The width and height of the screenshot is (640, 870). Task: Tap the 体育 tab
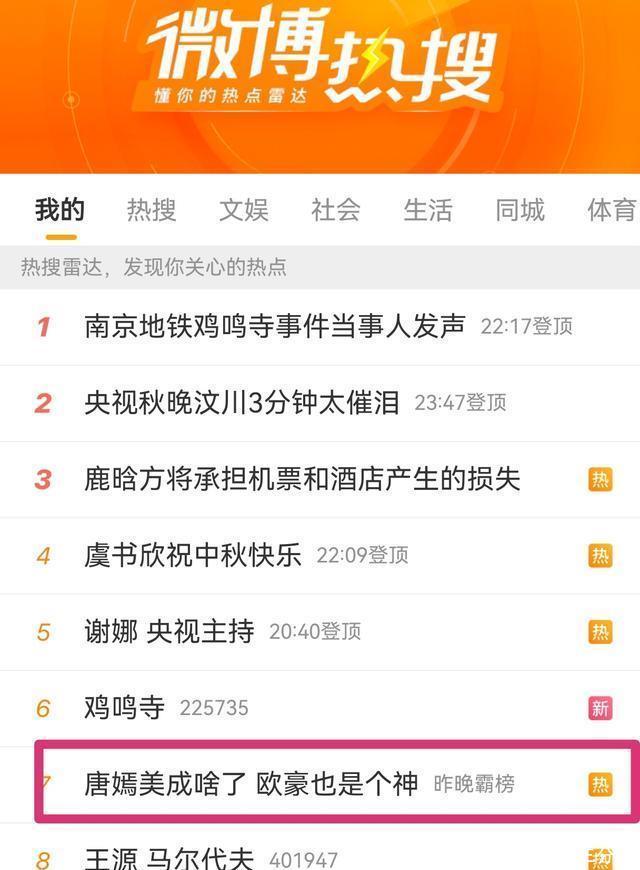pos(611,210)
